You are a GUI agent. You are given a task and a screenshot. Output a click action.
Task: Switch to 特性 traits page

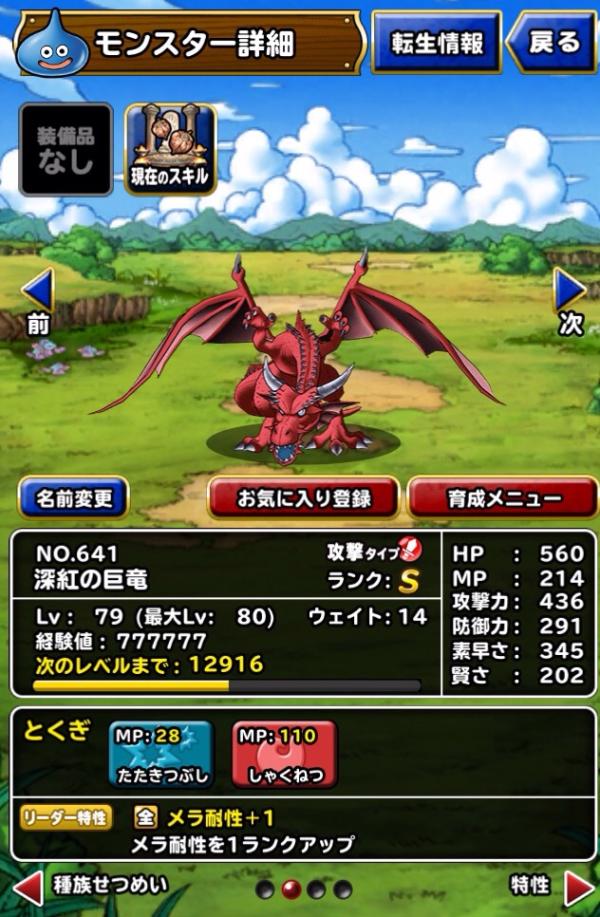click(552, 886)
